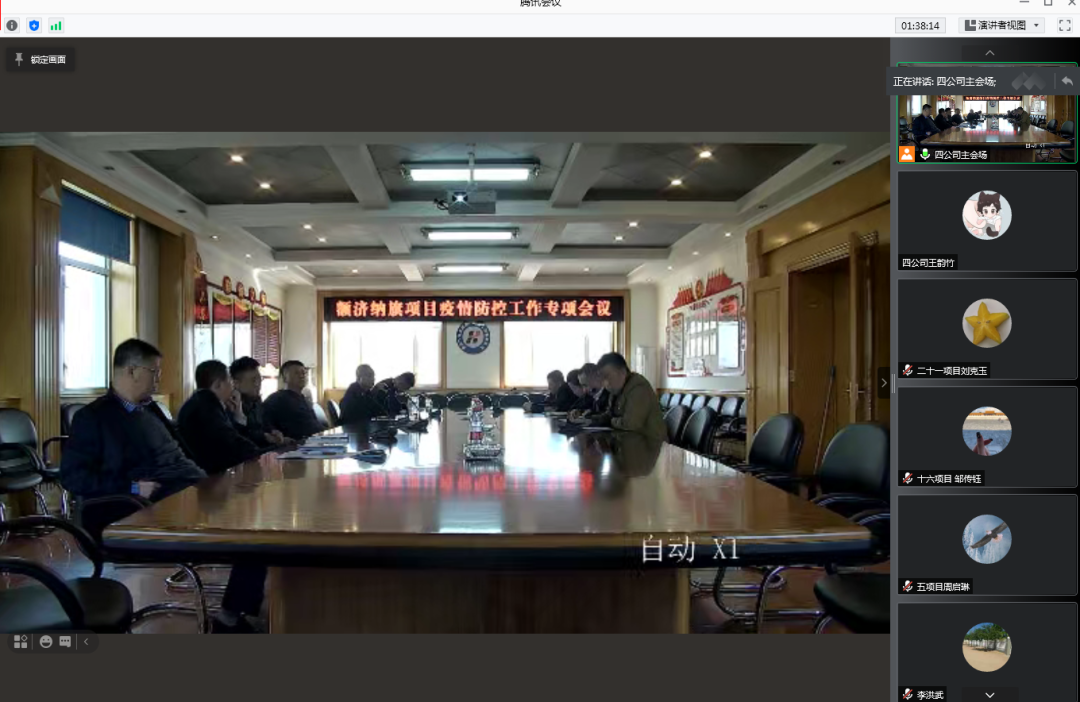Screen dimensions: 1080x702
Task: Check the network signal status icon
Action: [x=56, y=25]
